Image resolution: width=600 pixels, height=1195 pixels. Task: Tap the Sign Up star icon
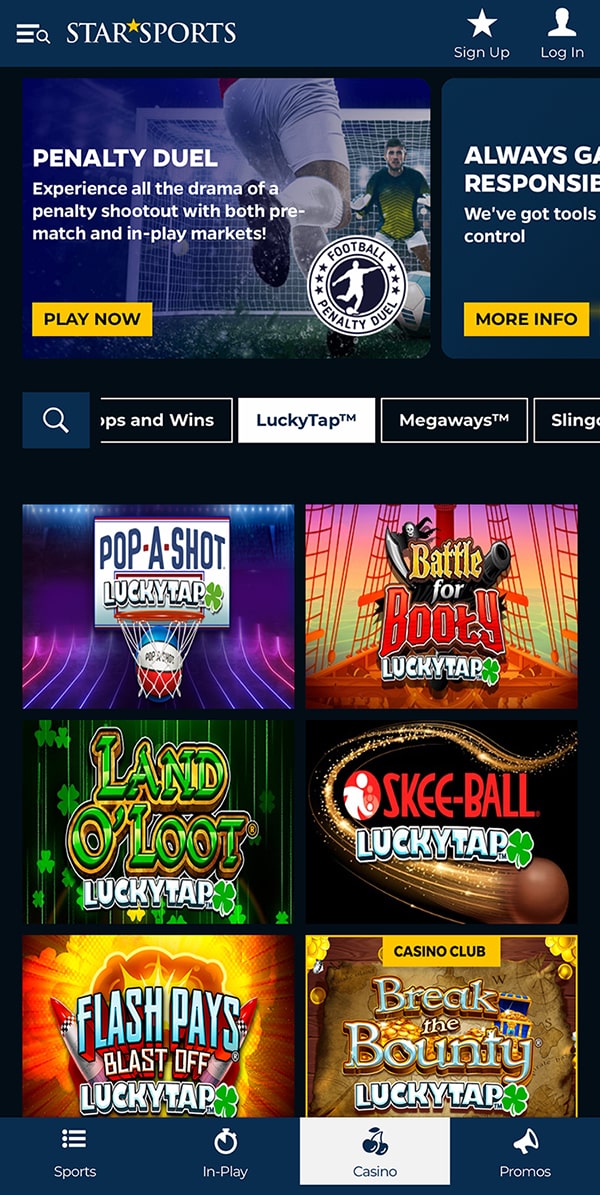pos(482,24)
